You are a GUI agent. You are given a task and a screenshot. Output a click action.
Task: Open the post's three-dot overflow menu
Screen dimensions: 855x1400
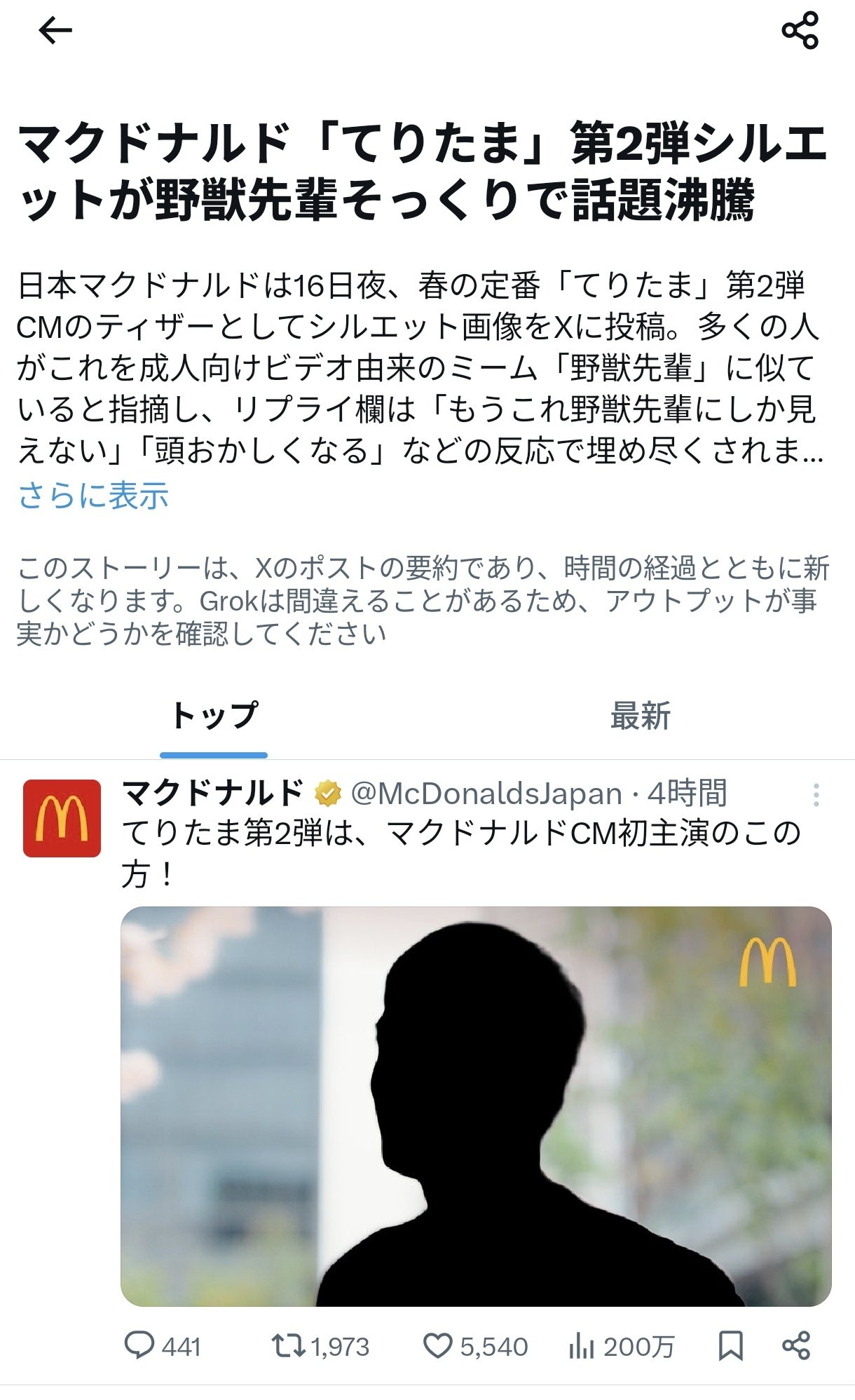click(816, 795)
